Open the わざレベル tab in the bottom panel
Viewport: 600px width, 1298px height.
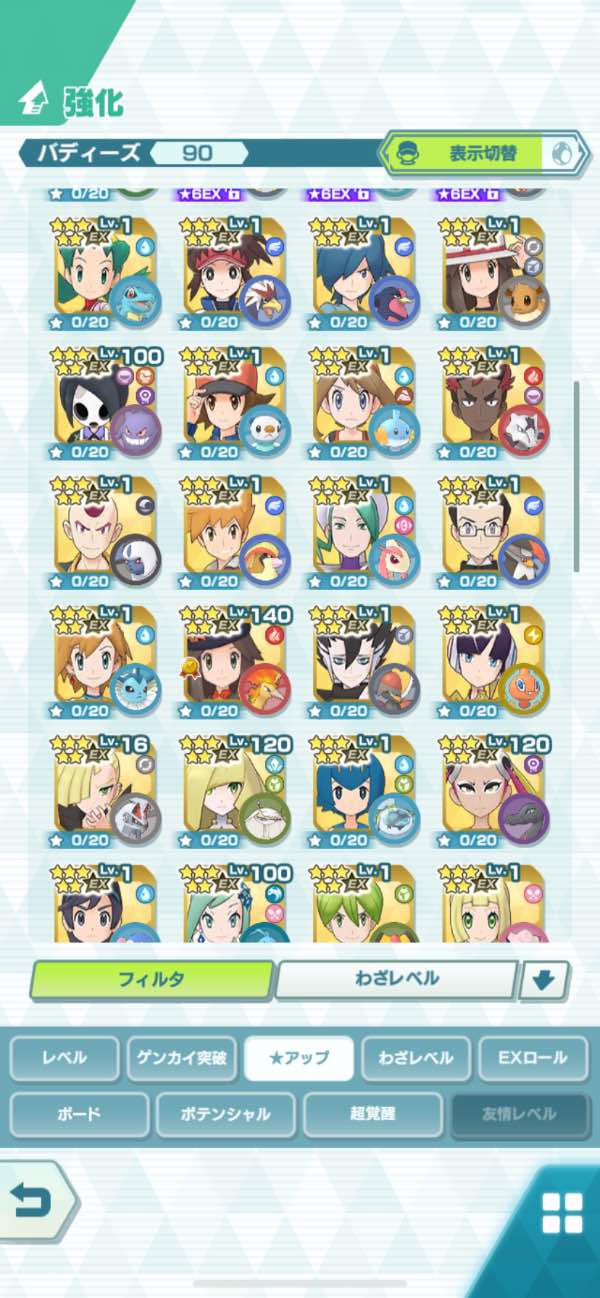[417, 1057]
